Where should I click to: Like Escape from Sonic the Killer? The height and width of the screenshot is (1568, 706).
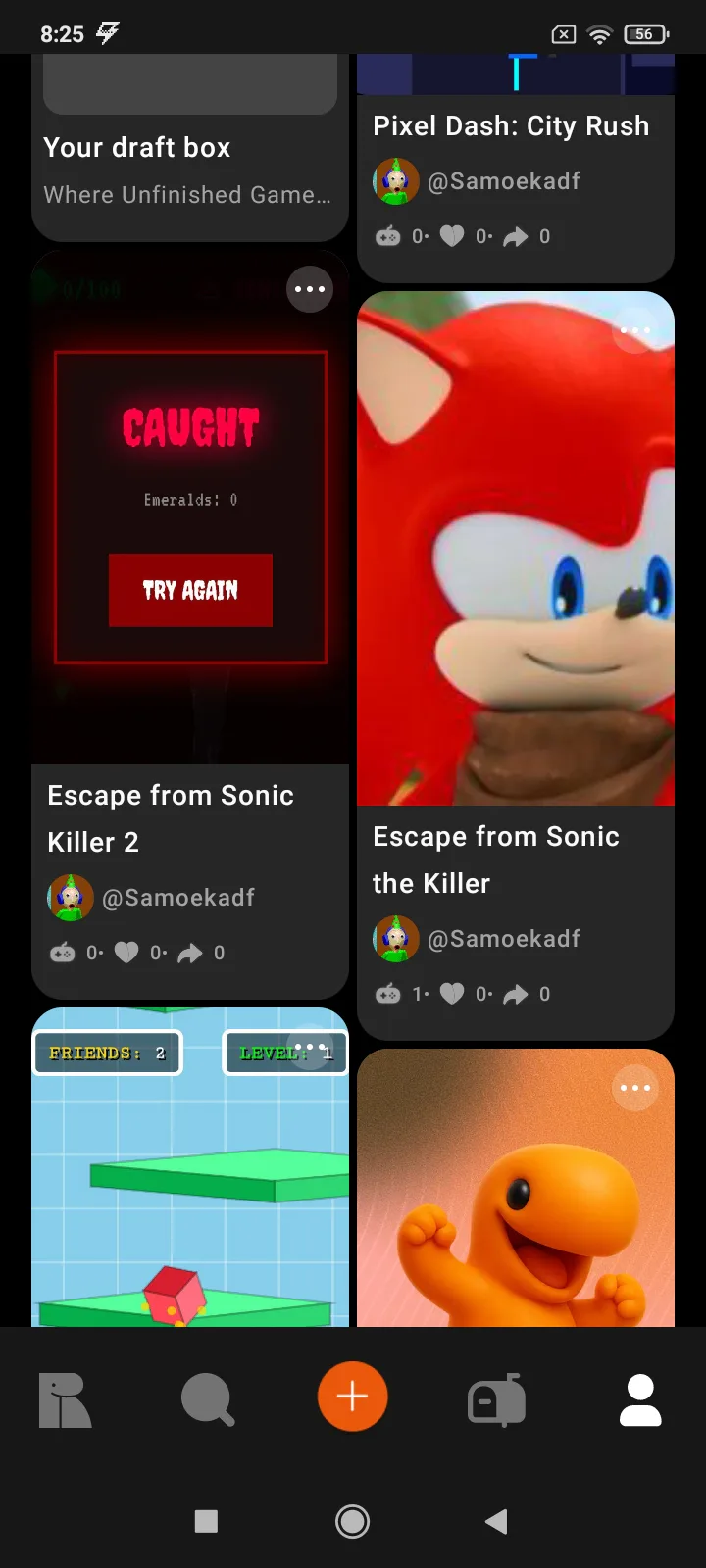click(x=452, y=994)
